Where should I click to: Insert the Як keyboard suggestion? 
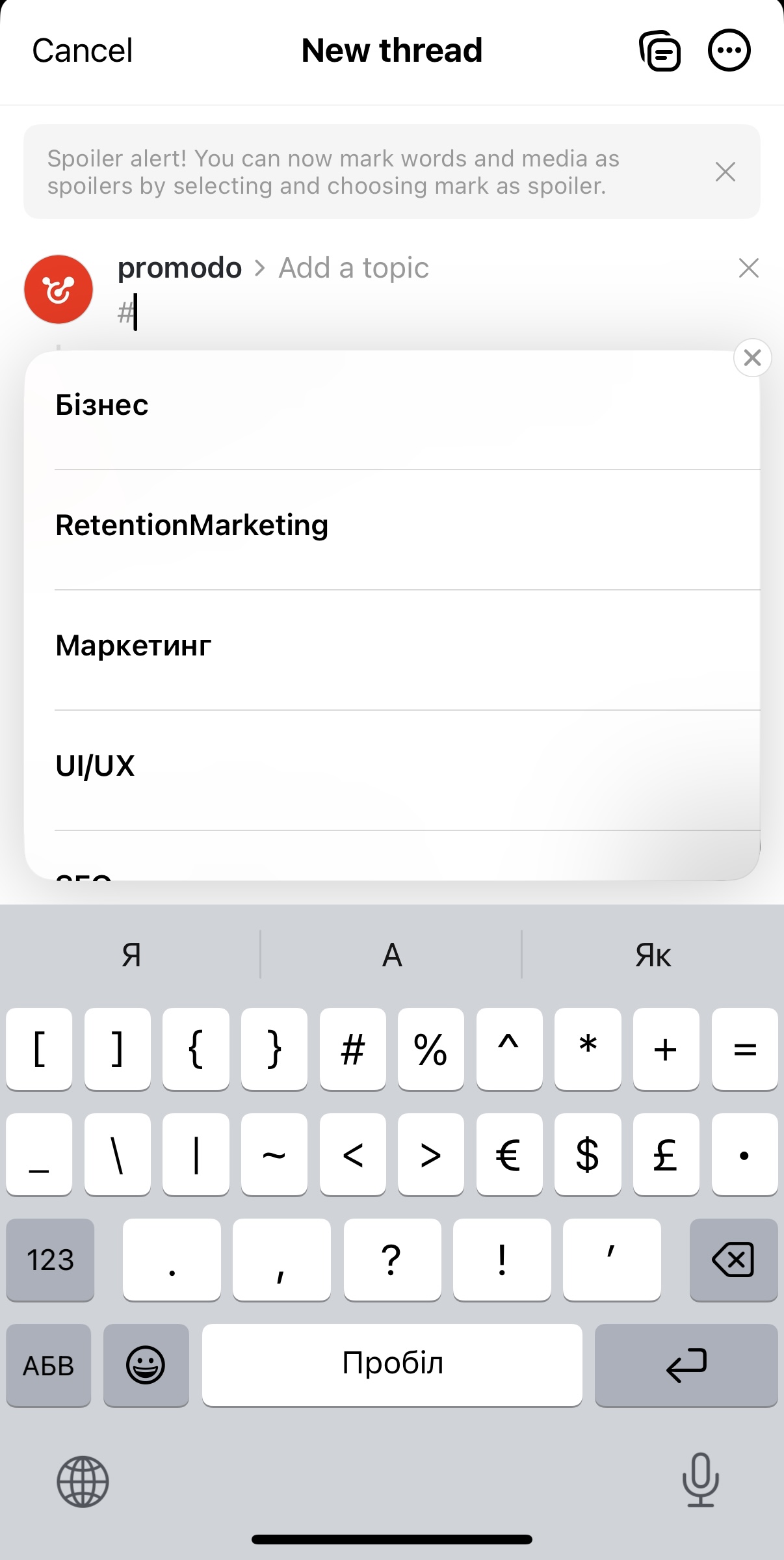pos(653,955)
